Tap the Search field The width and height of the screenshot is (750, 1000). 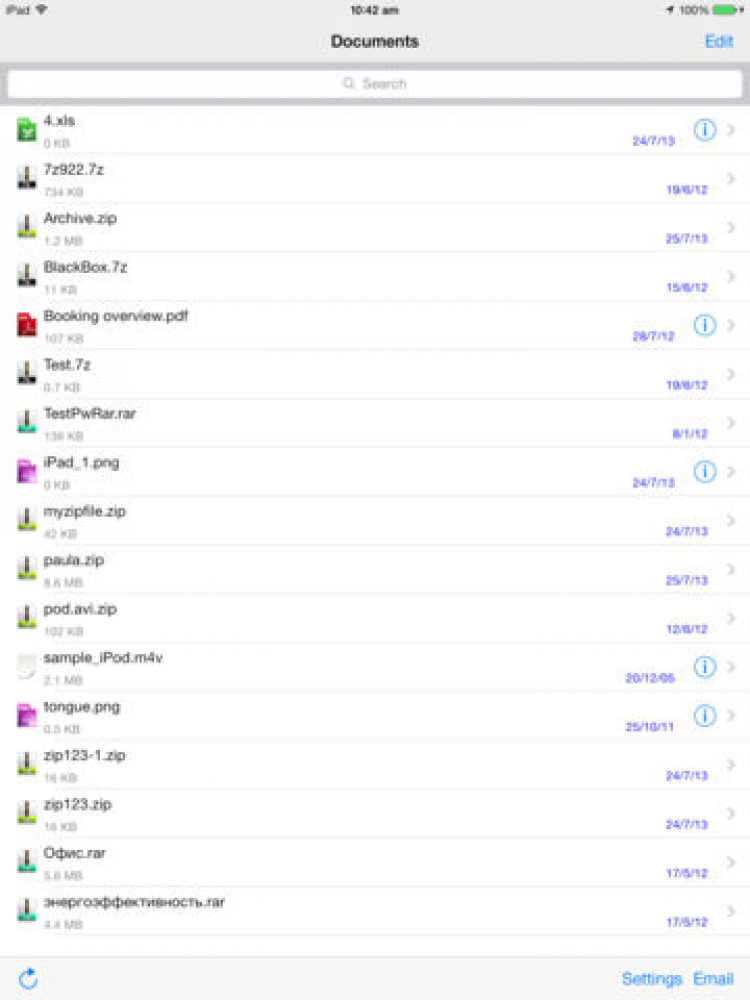click(x=375, y=84)
